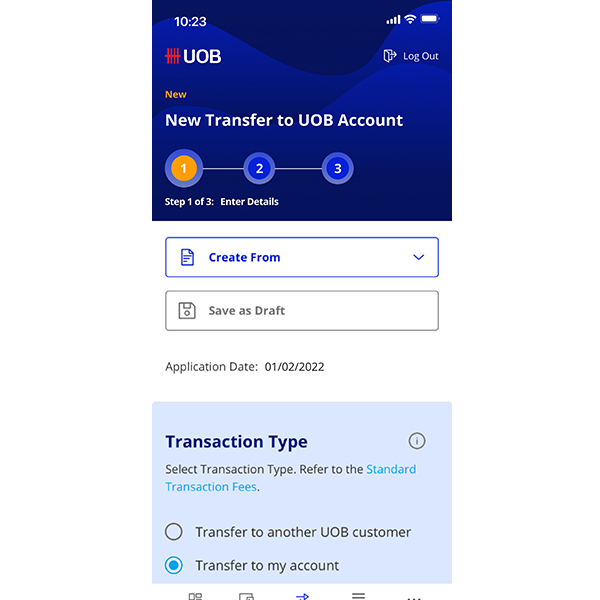Select the Transfer to my account option
The height and width of the screenshot is (600, 600).
click(174, 565)
